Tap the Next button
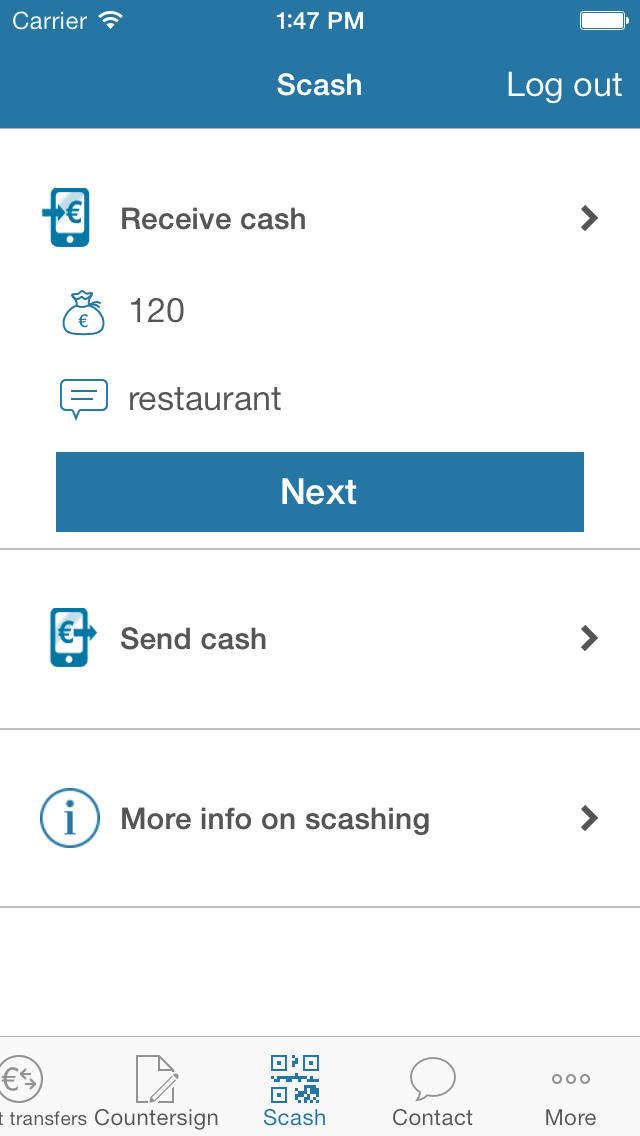The width and height of the screenshot is (640, 1136). pos(320,492)
